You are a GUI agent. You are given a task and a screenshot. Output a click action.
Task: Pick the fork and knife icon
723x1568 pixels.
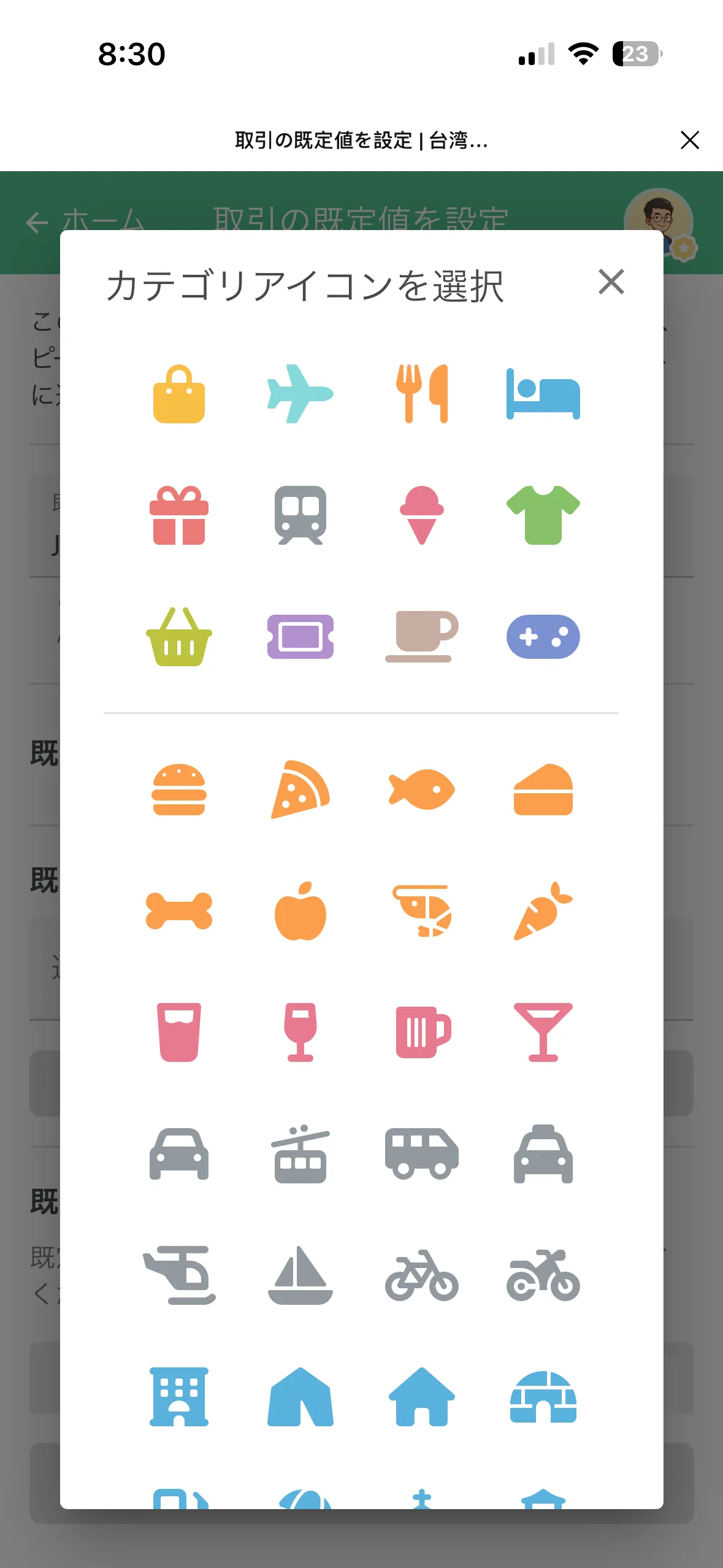[x=422, y=394]
